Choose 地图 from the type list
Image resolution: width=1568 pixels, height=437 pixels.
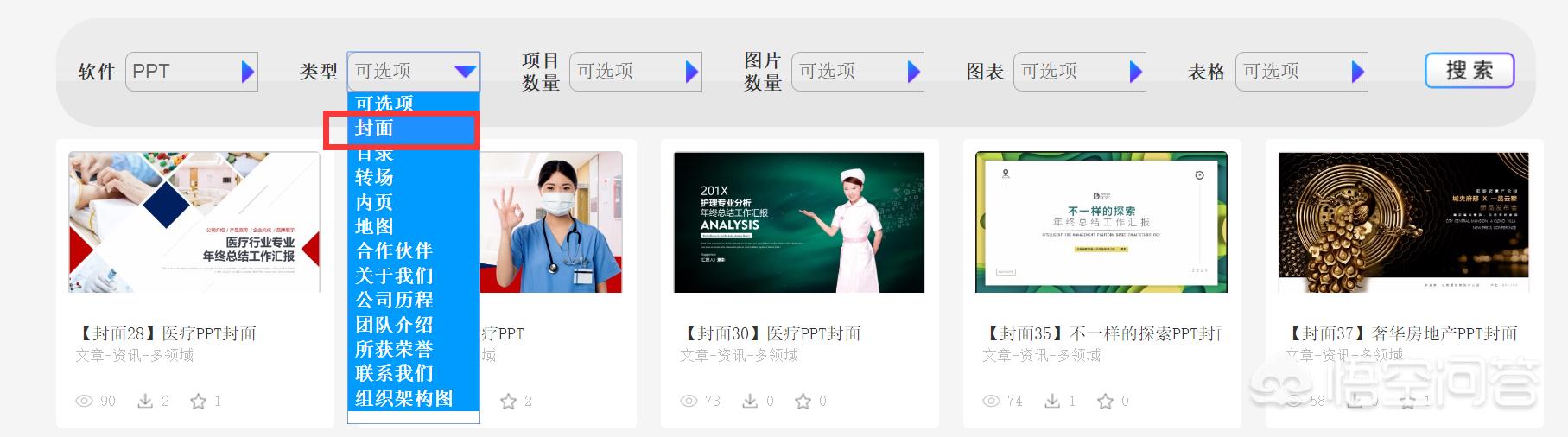[x=375, y=226]
